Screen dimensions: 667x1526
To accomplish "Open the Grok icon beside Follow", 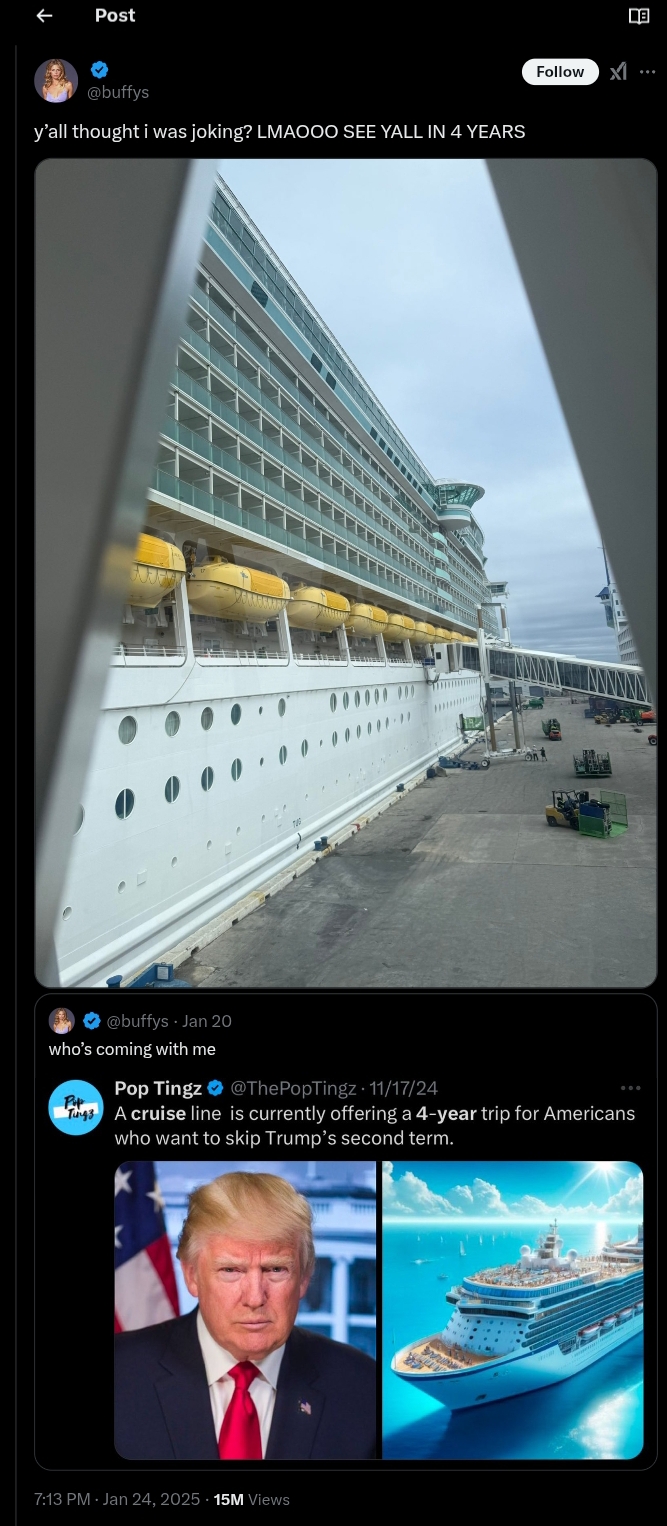I will coord(619,72).
